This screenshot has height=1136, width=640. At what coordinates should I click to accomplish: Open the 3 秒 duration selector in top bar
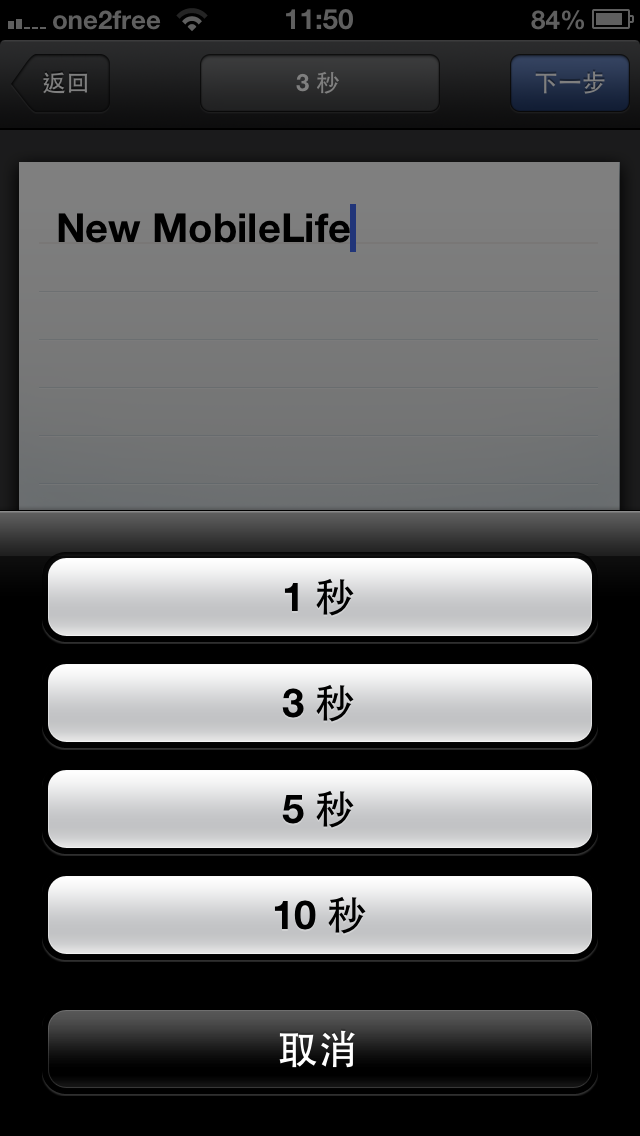point(320,83)
